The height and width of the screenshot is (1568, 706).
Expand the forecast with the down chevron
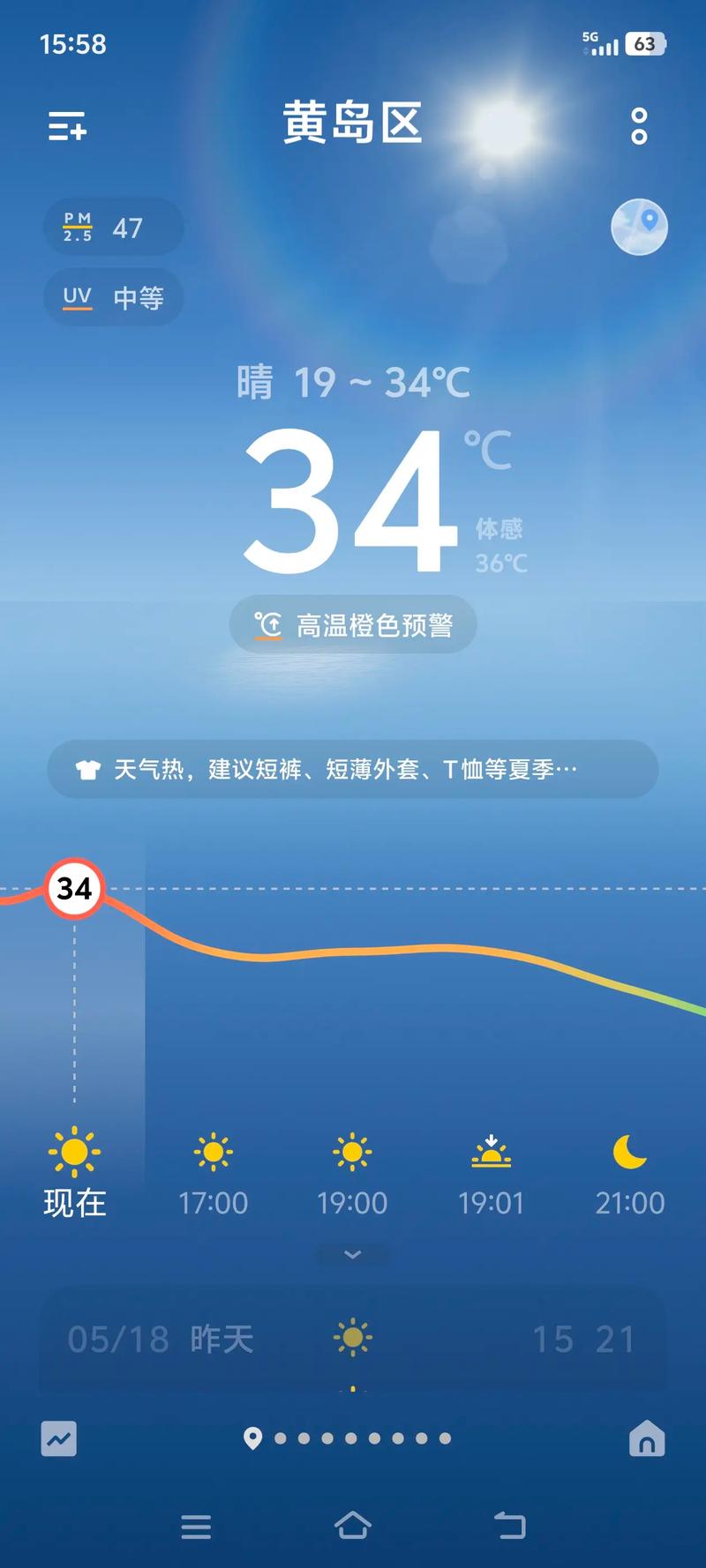(353, 1253)
